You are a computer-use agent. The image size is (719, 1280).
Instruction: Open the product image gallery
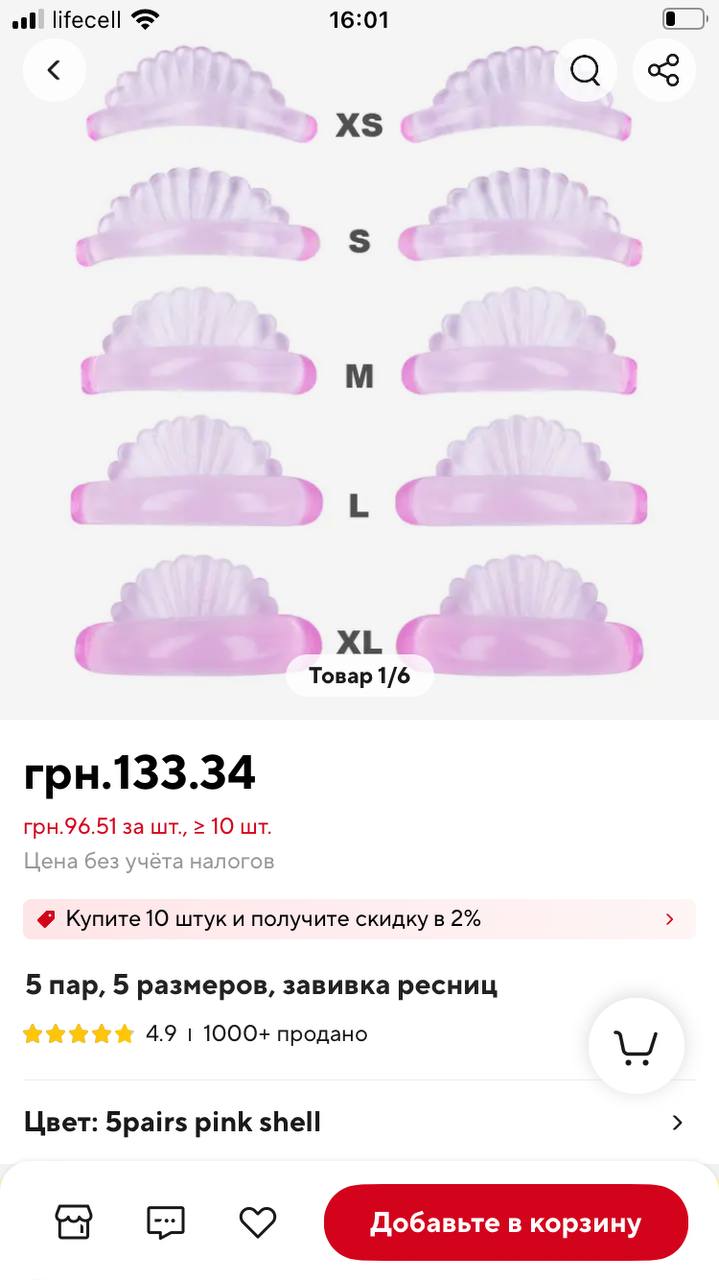click(359, 360)
